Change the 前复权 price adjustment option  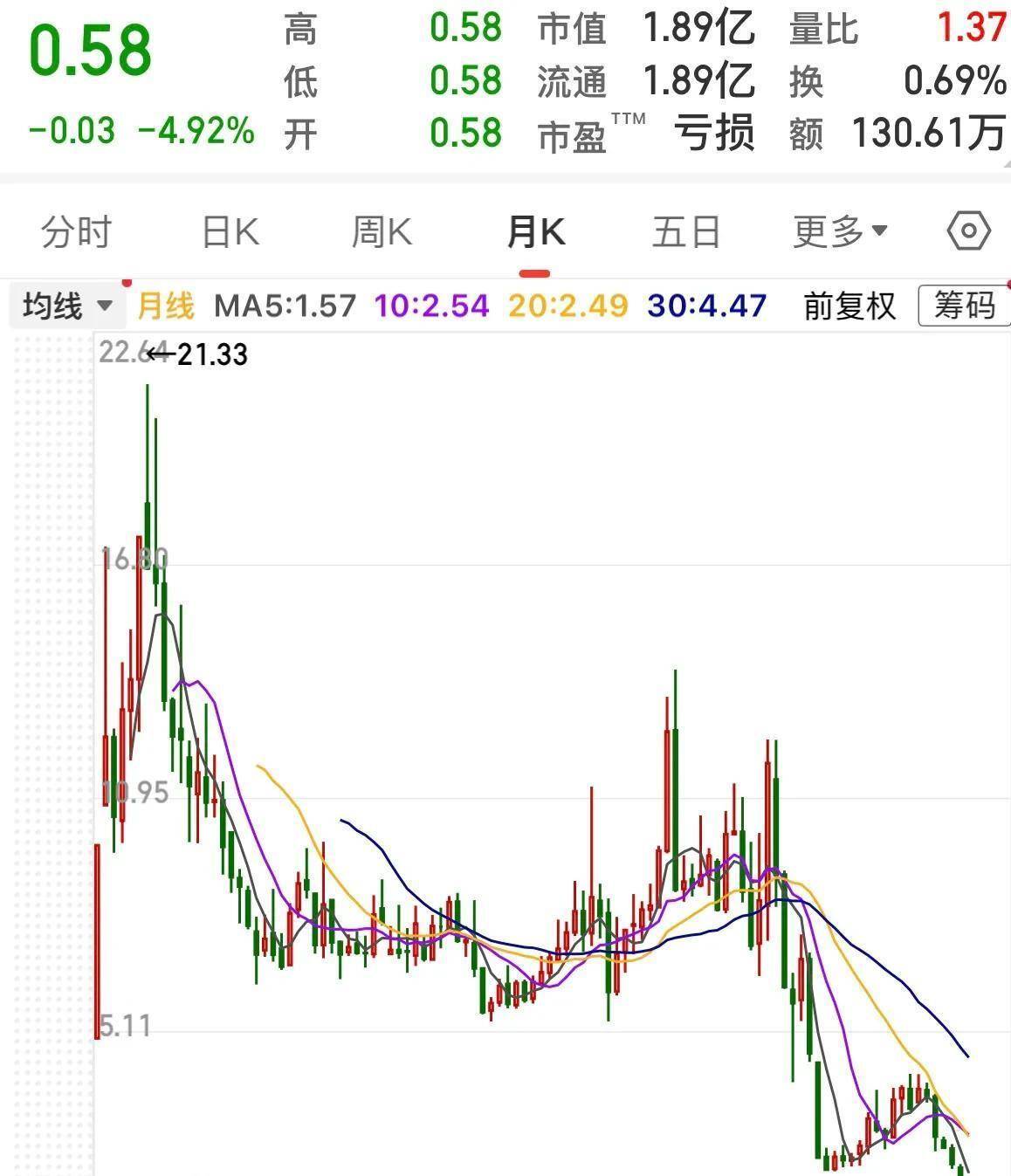click(849, 306)
